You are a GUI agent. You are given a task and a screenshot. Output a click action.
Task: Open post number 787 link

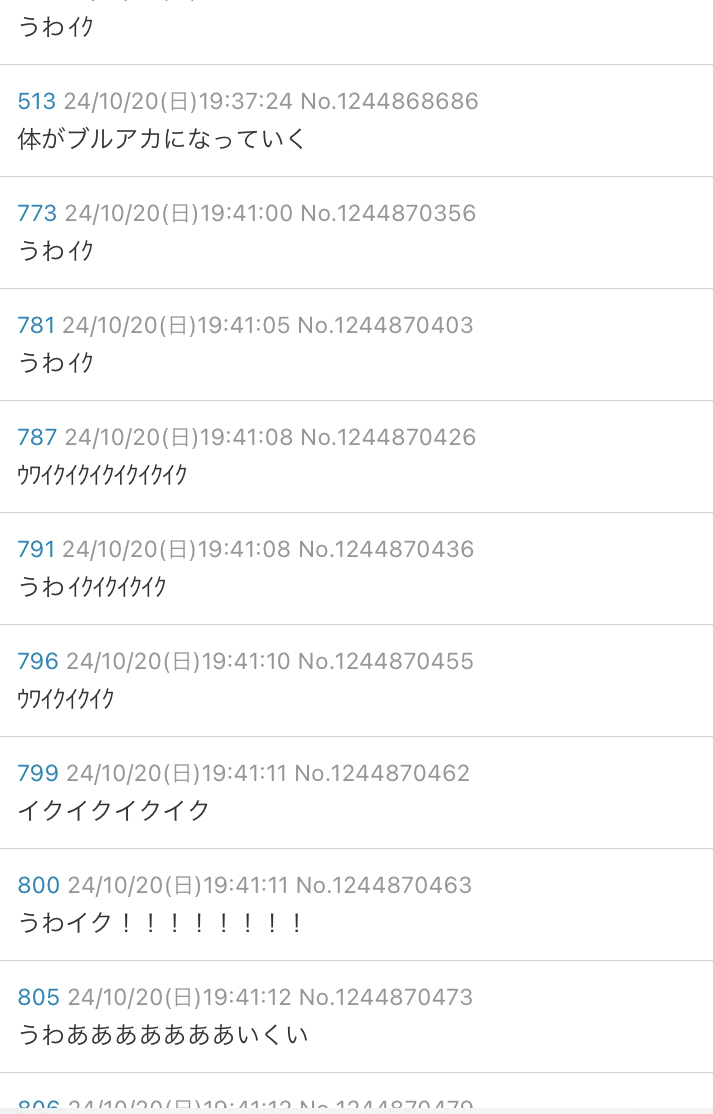(37, 437)
